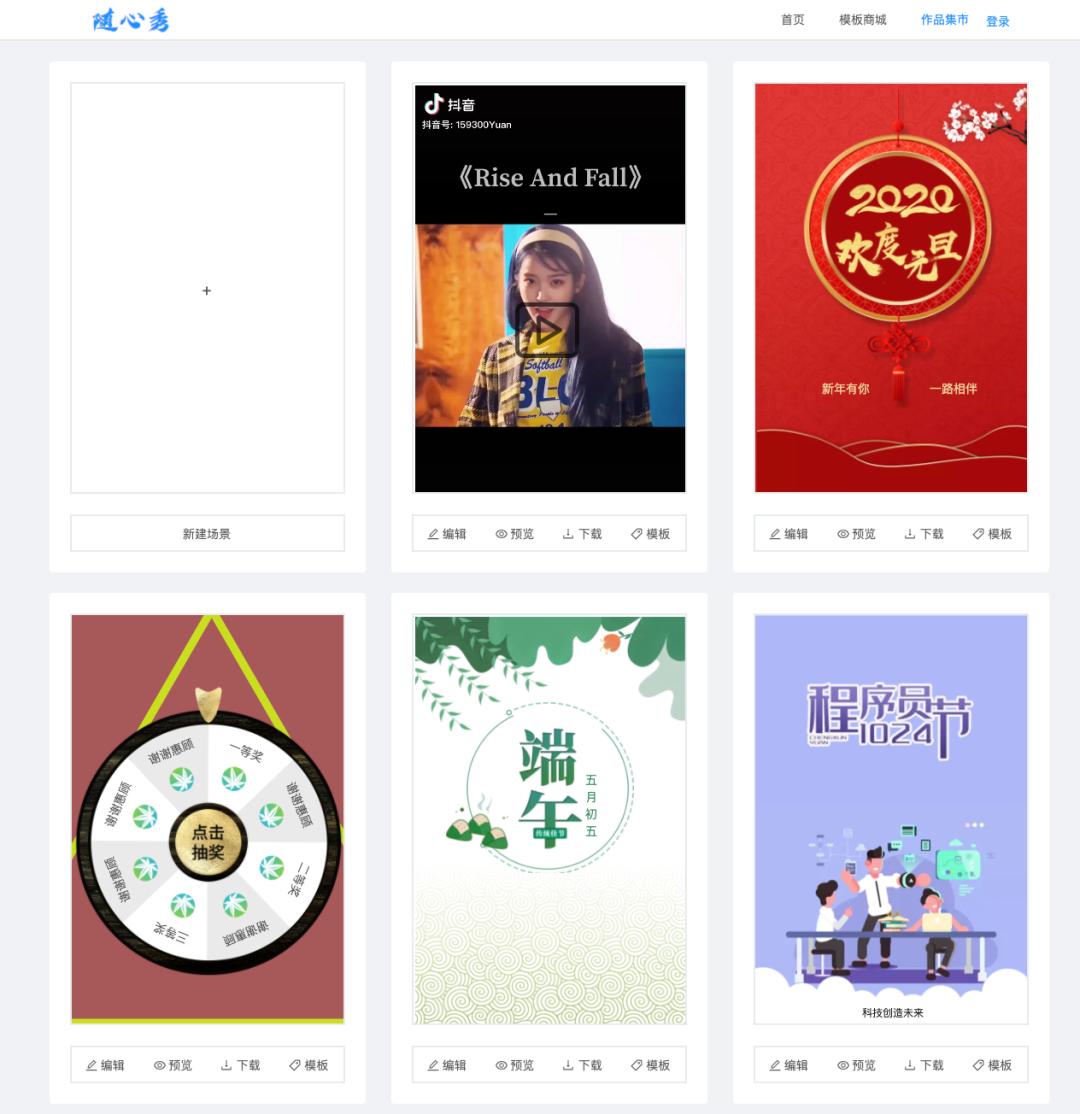Download the 点击抽奖 lucky wheel work

point(240,1065)
